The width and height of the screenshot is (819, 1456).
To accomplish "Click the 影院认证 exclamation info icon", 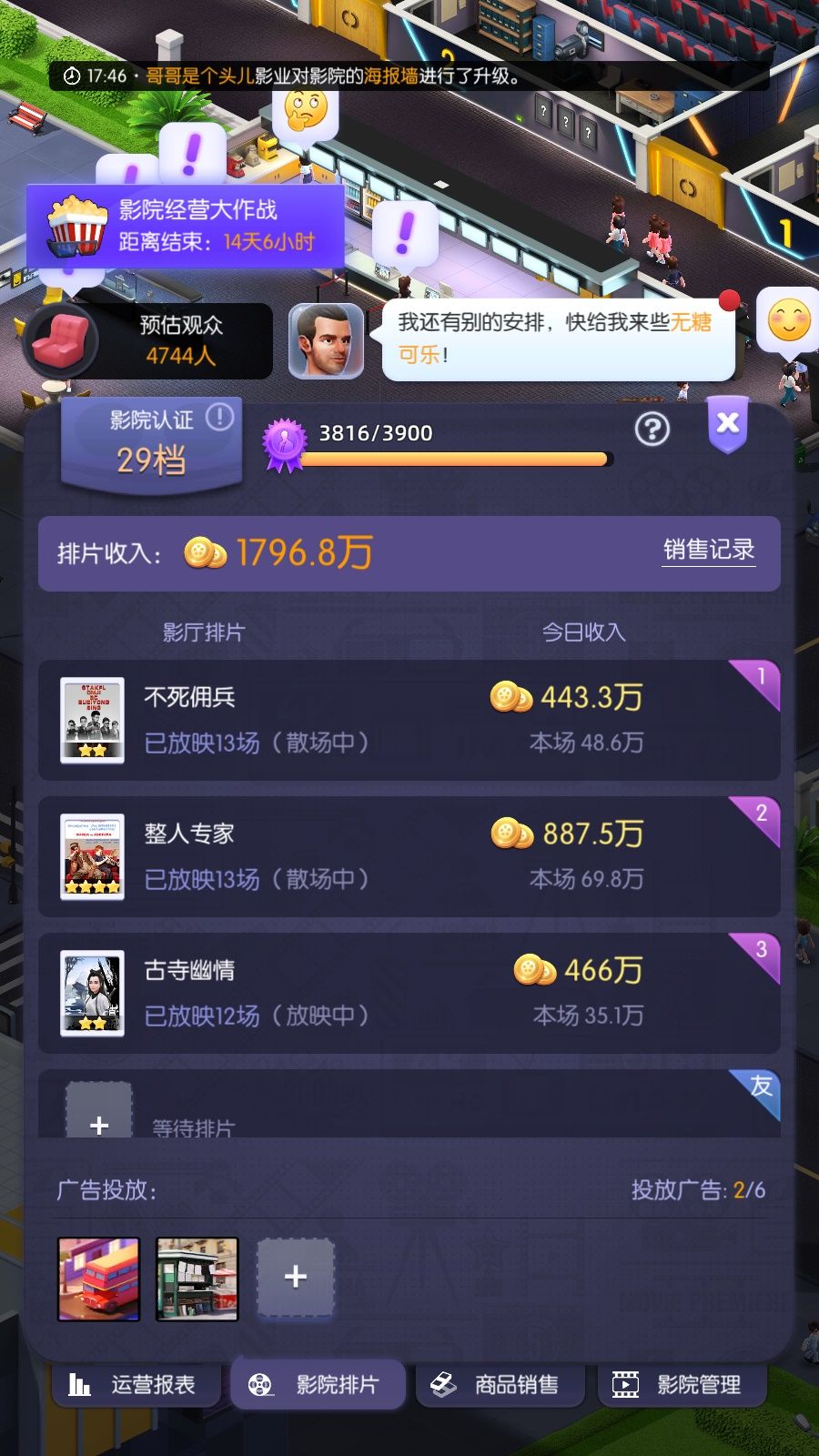I will coord(217,420).
